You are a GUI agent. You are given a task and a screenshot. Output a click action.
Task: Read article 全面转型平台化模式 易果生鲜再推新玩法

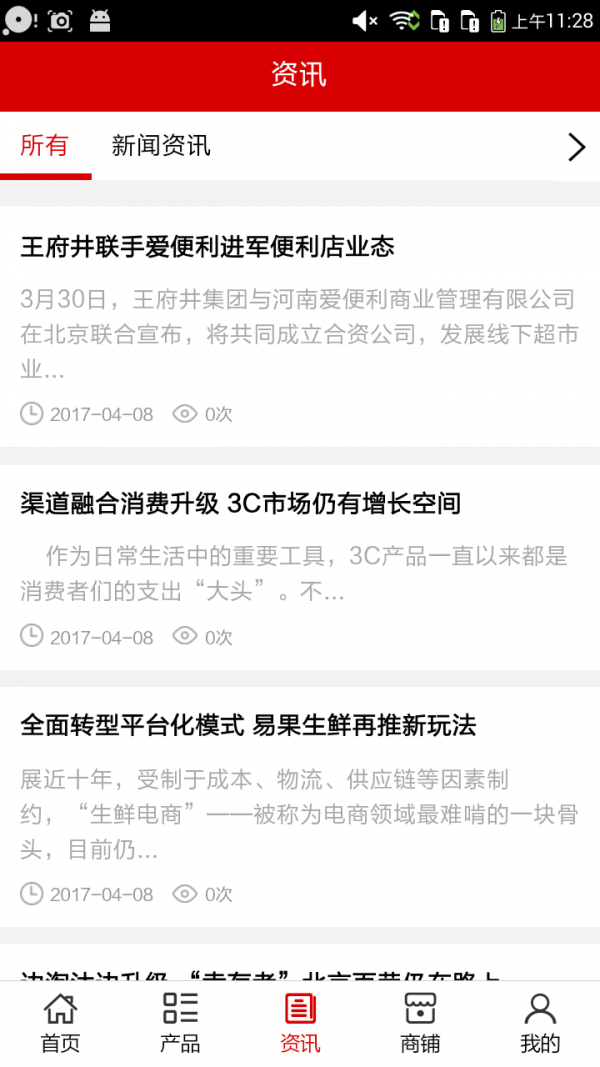(x=248, y=726)
